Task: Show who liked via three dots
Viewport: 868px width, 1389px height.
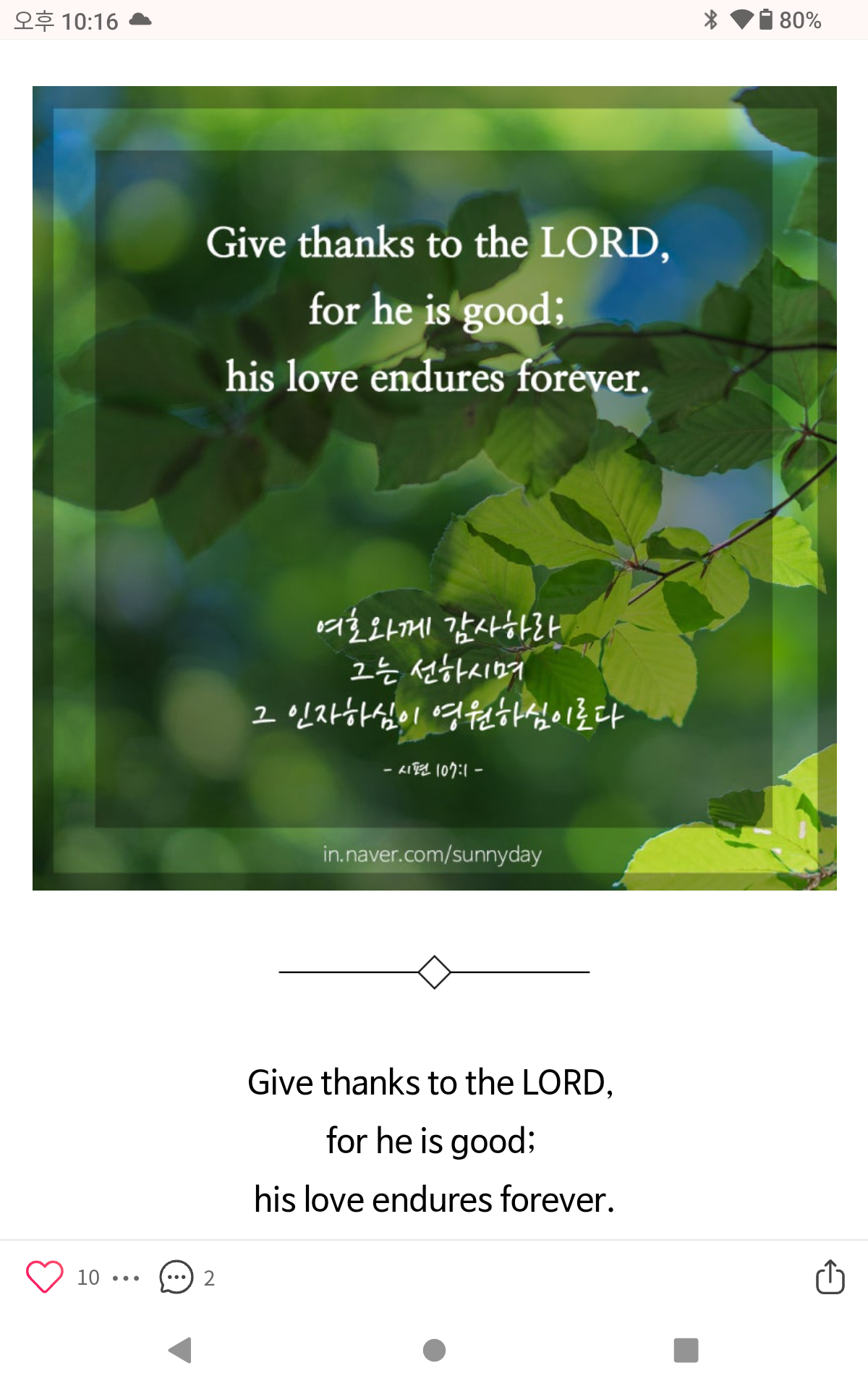Action: pos(126,1278)
